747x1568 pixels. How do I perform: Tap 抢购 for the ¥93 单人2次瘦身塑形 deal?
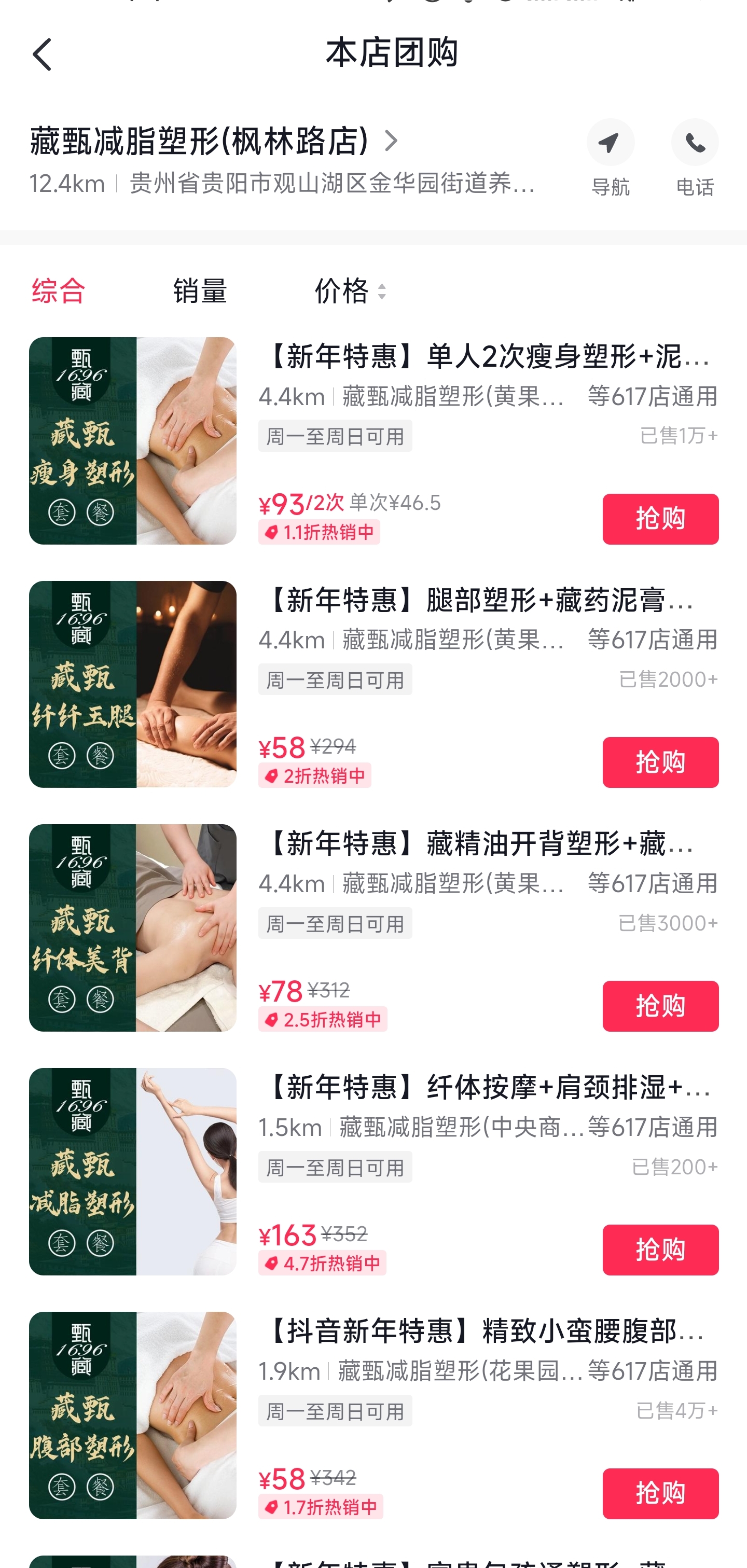click(x=660, y=519)
